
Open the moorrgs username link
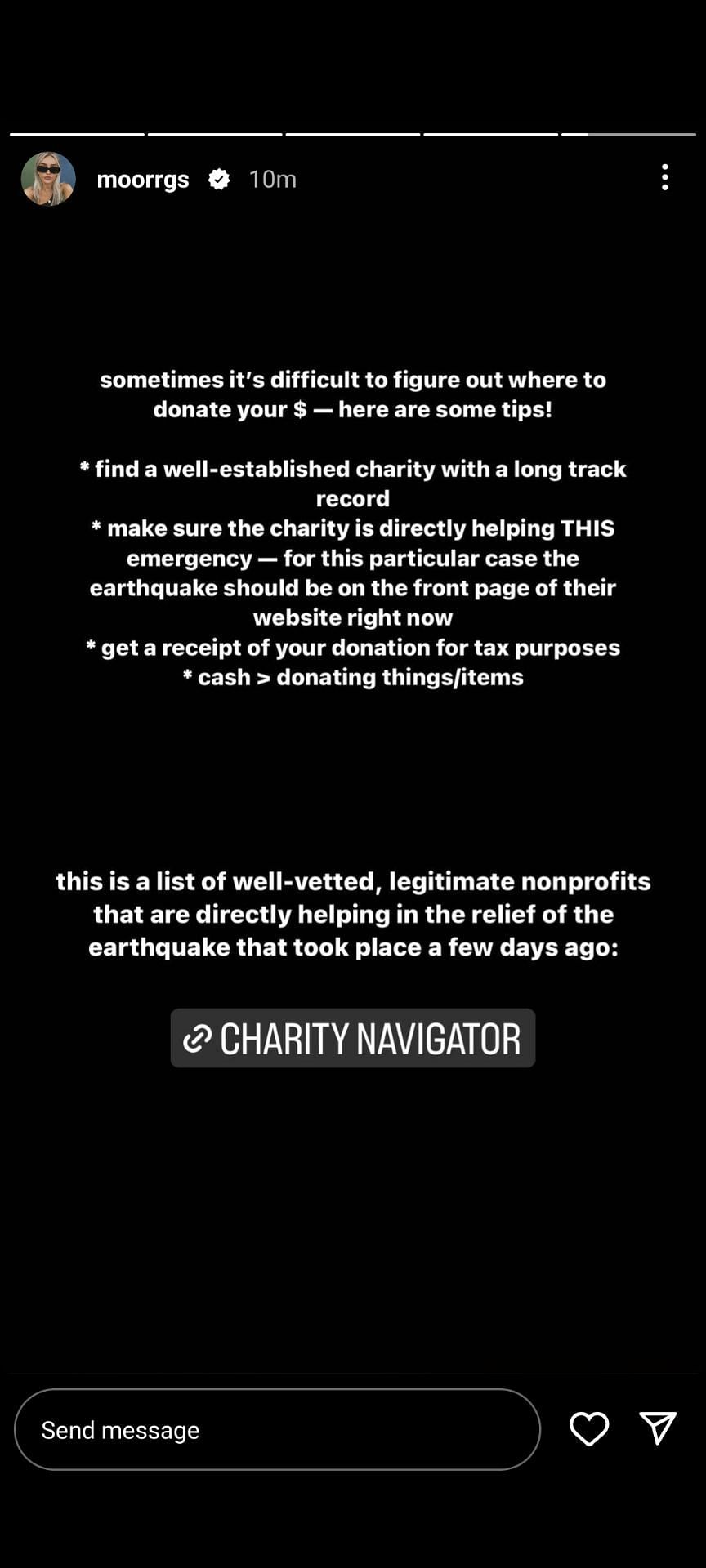click(x=143, y=179)
